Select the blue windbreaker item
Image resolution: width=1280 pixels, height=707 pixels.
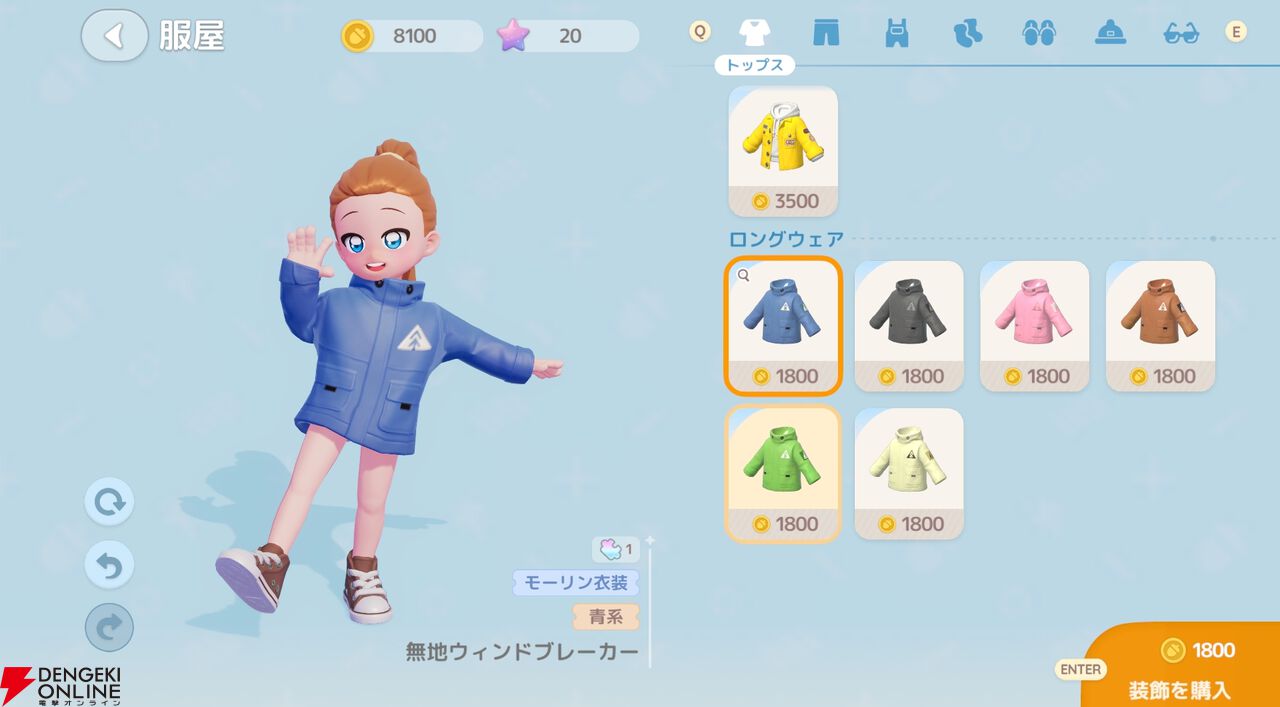(x=783, y=326)
